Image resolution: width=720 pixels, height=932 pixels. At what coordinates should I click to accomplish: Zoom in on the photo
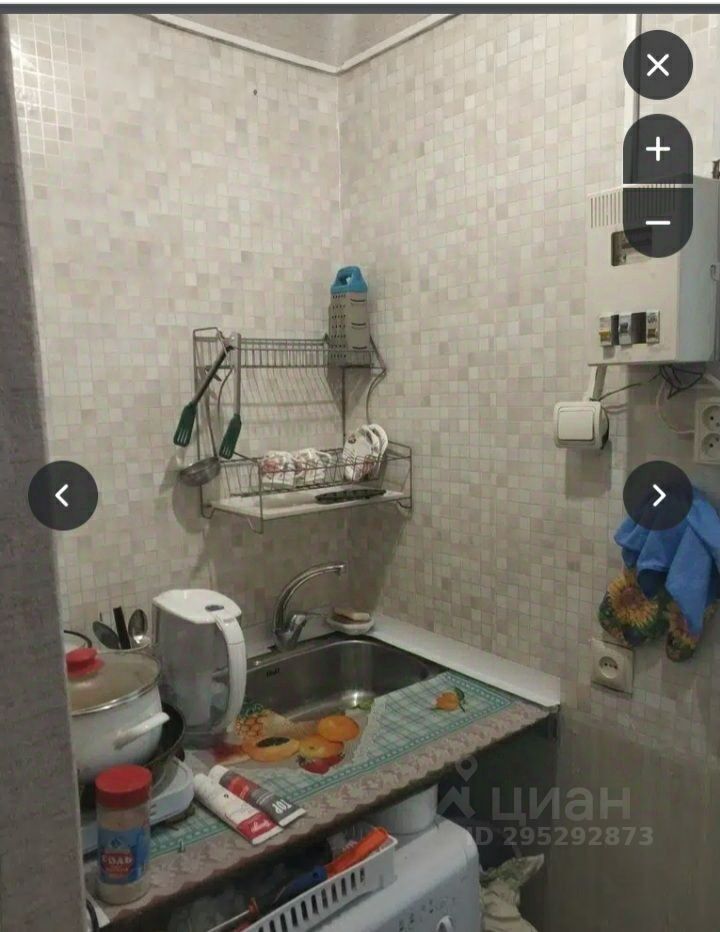(x=657, y=150)
